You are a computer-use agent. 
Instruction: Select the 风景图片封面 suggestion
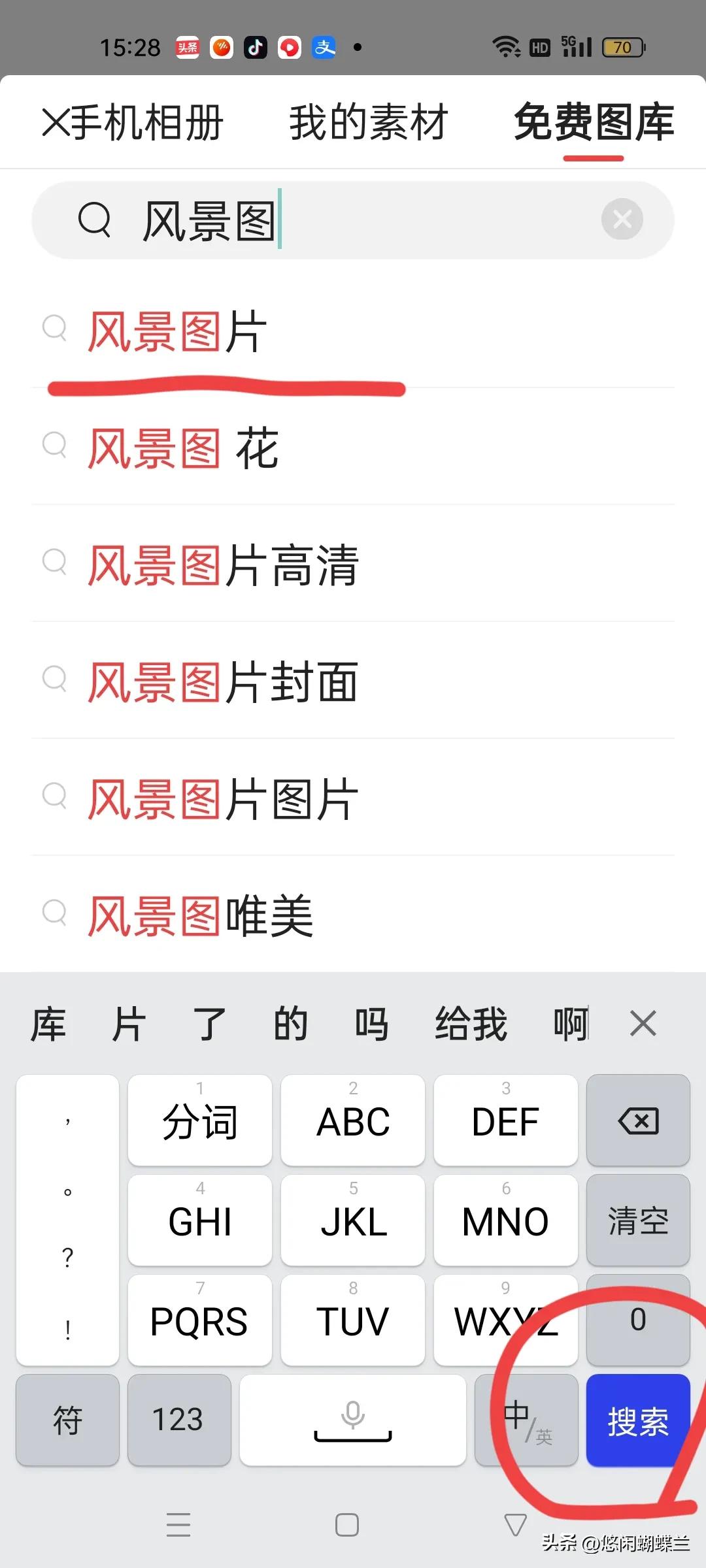[224, 683]
